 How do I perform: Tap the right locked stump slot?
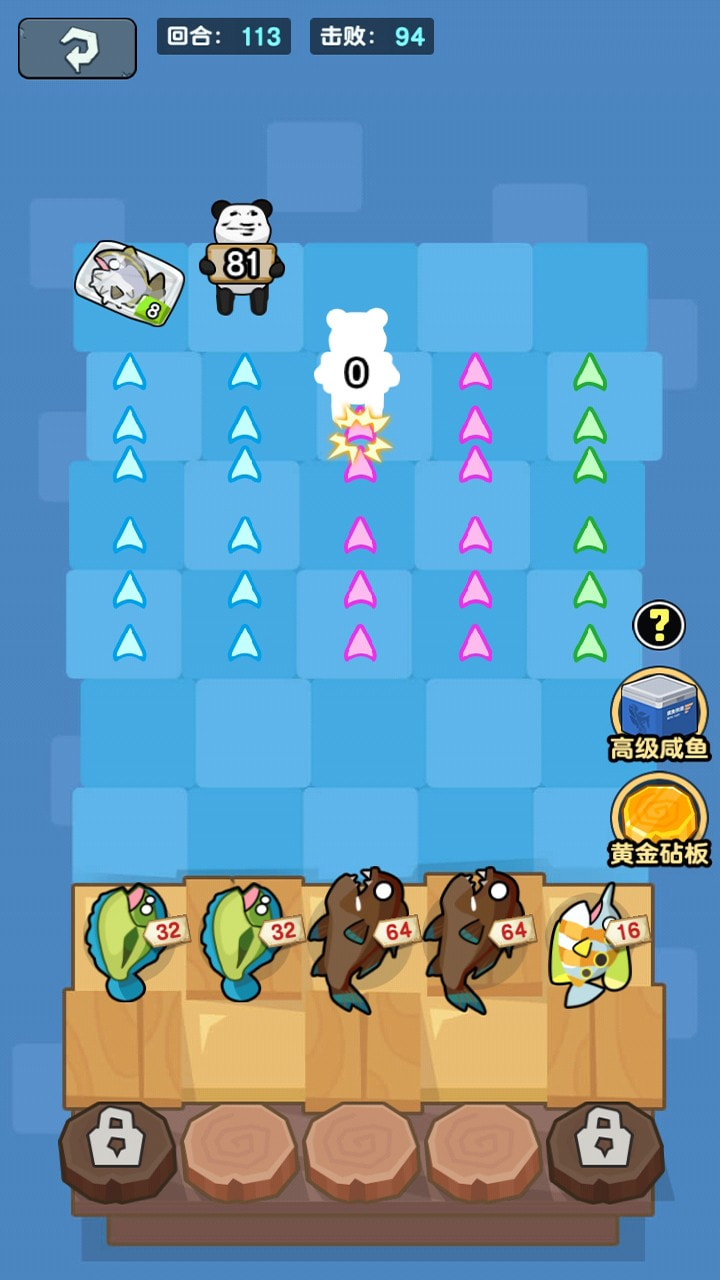tap(605, 1150)
